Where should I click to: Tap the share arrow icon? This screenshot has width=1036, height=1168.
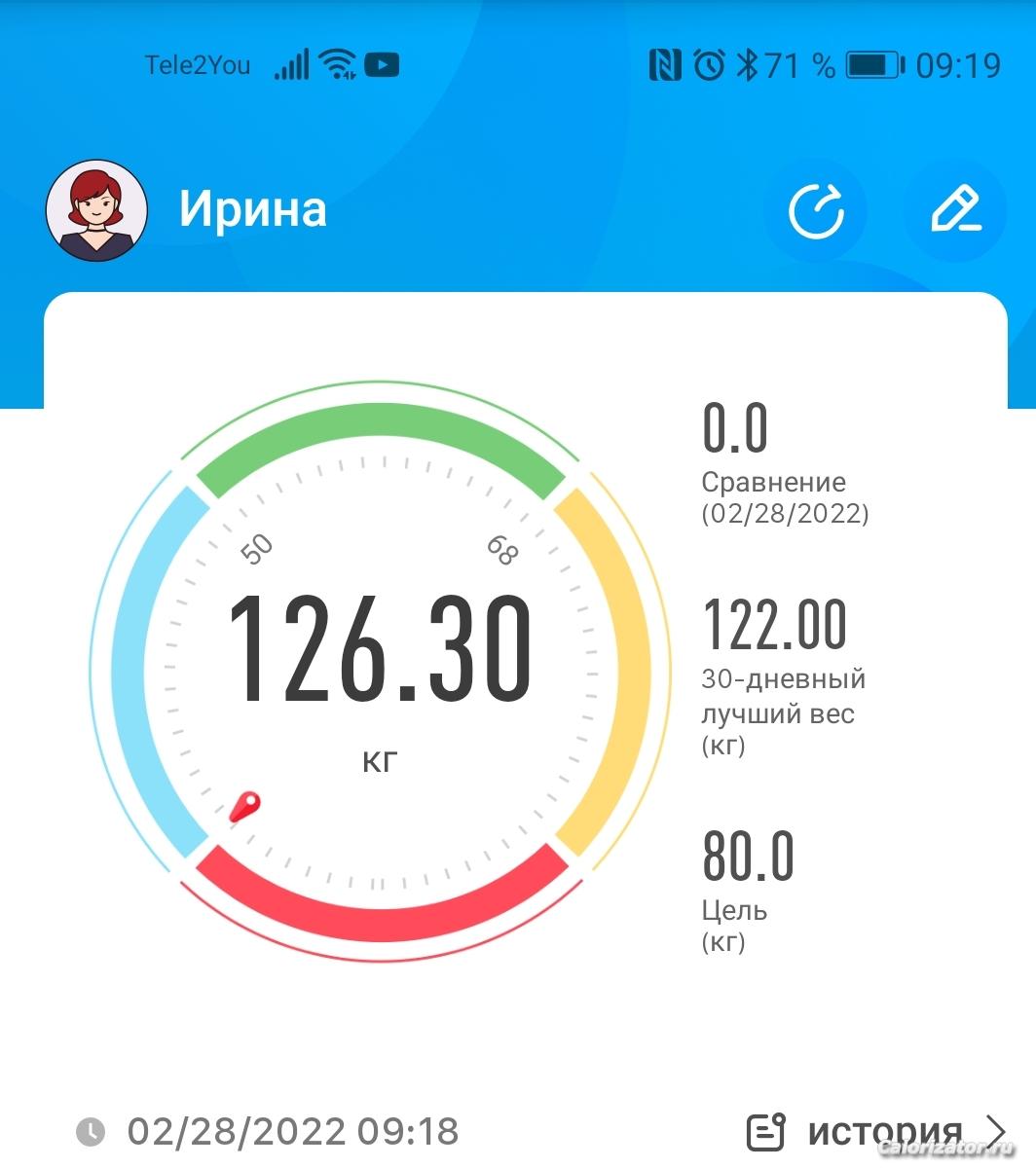(x=816, y=211)
